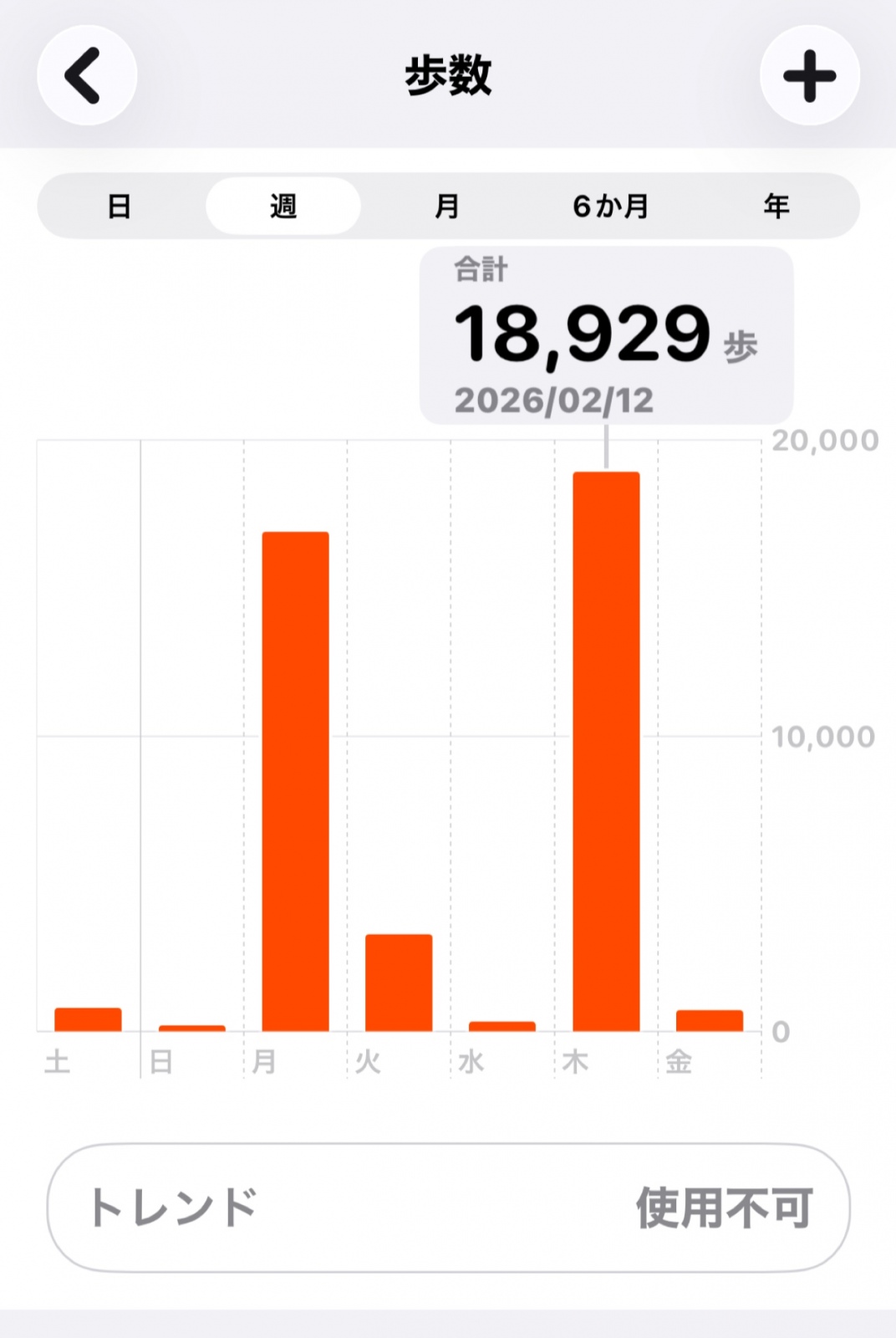
Task: Select the Monday (月) bar in the chart
Action: (x=295, y=782)
